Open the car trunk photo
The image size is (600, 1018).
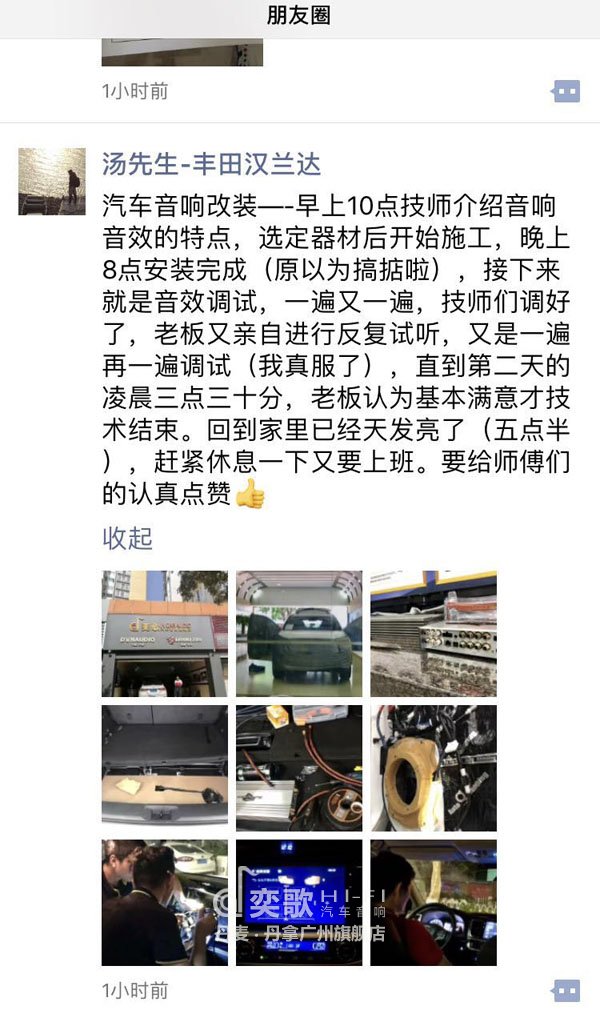[x=164, y=767]
